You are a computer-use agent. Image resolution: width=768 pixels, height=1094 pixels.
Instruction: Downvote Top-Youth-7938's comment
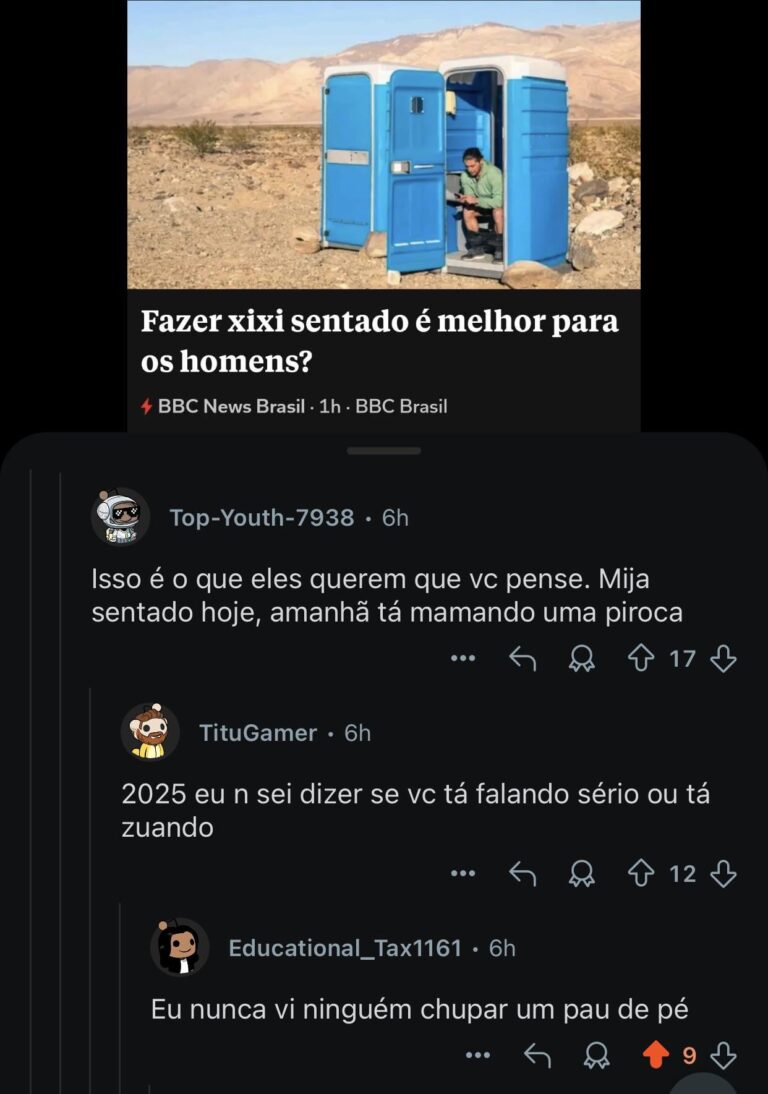point(722,658)
